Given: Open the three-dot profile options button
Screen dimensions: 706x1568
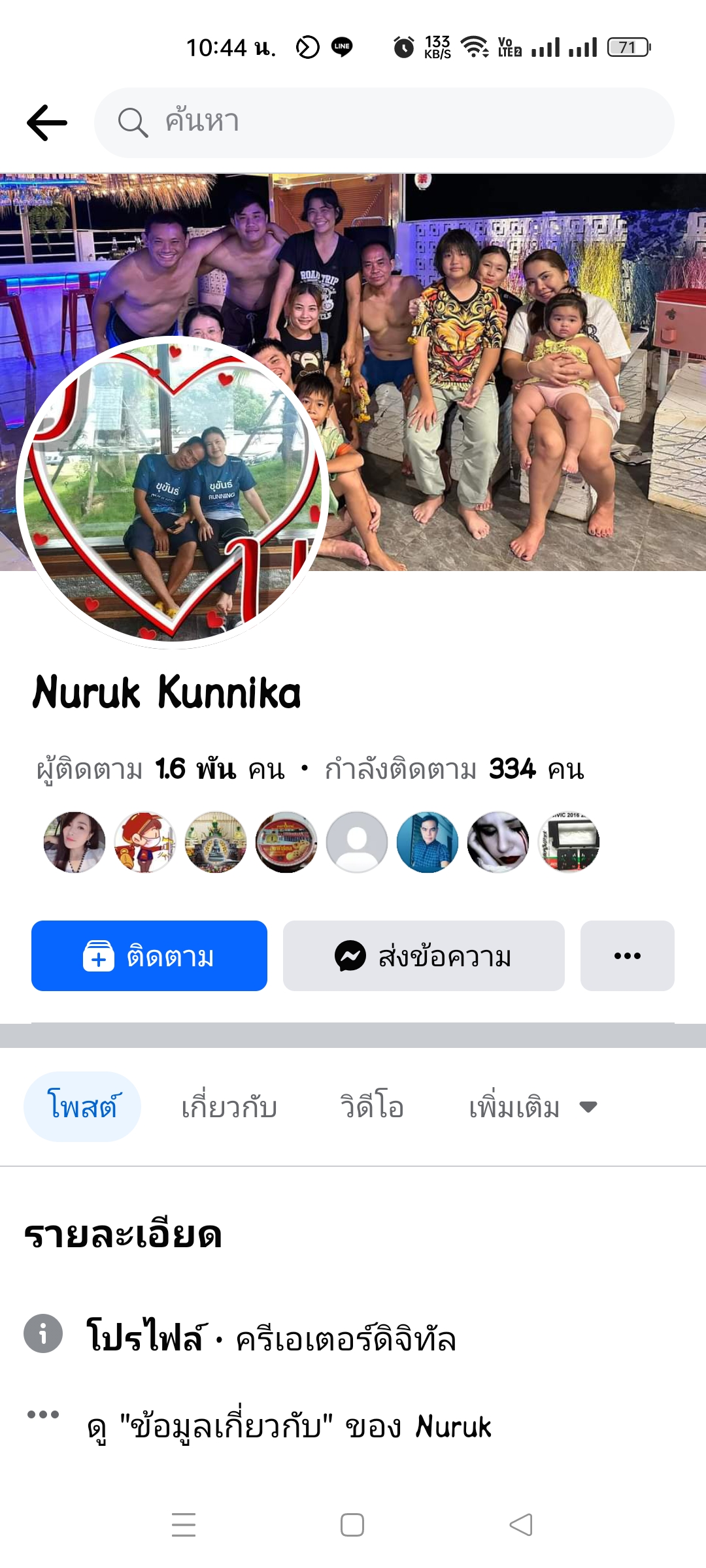Looking at the screenshot, I should pyautogui.click(x=627, y=956).
